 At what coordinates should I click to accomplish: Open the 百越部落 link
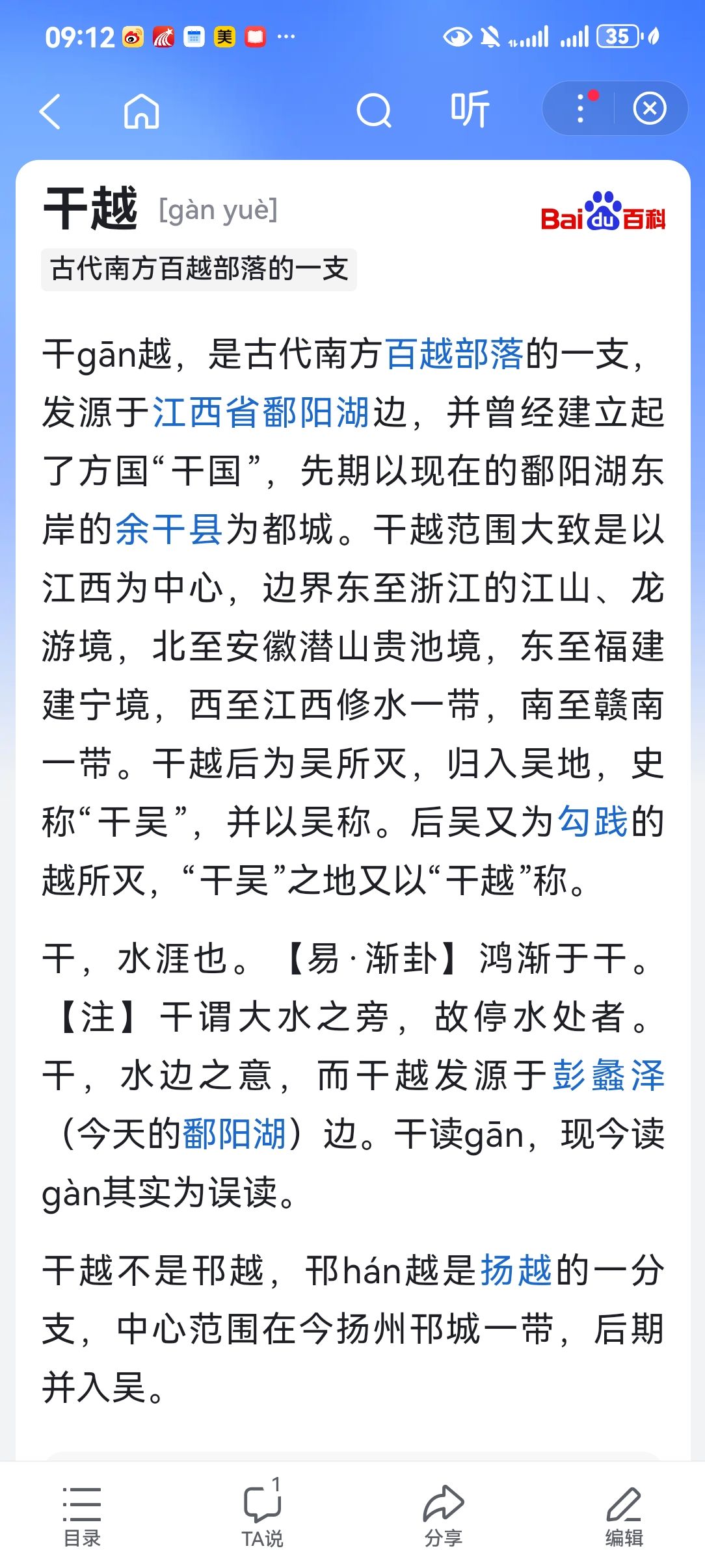pyautogui.click(x=454, y=354)
